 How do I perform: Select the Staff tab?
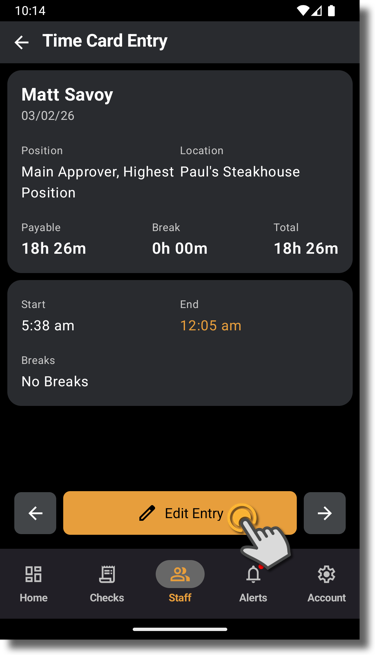point(180,584)
